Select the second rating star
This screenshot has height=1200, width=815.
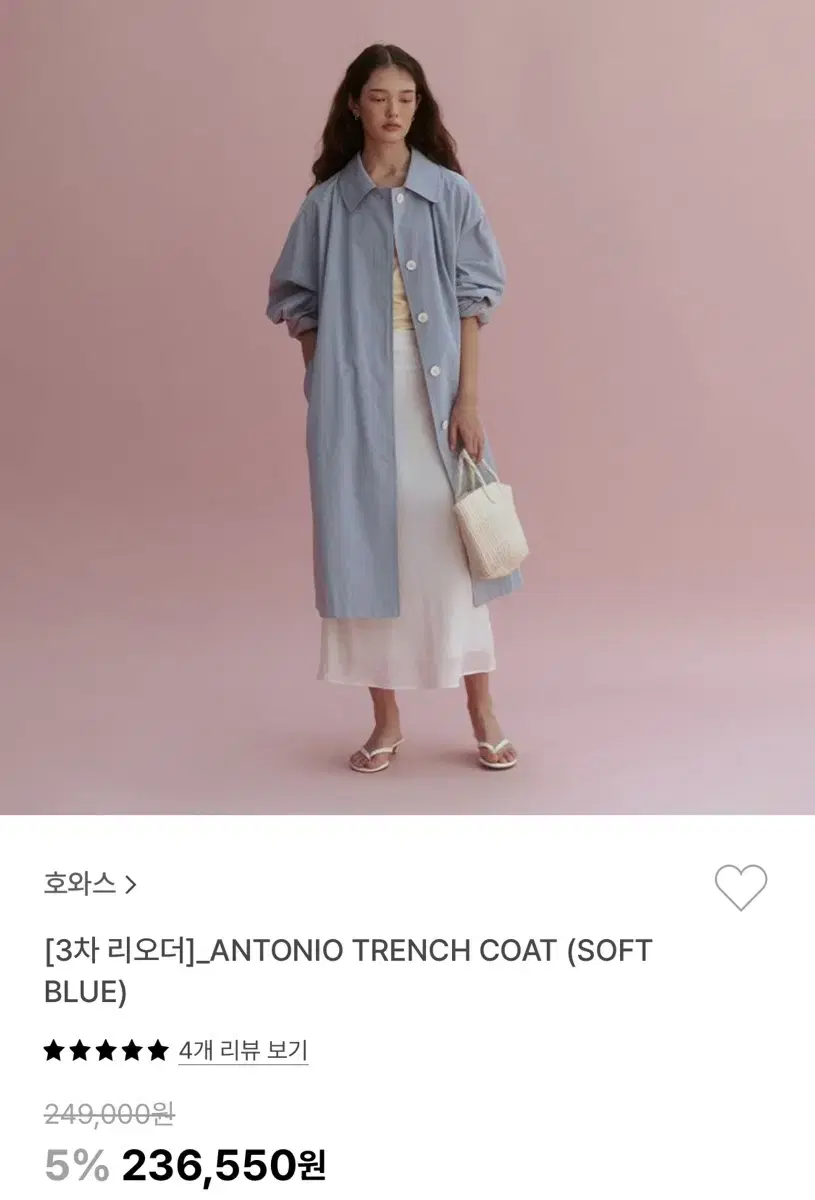point(79,1052)
